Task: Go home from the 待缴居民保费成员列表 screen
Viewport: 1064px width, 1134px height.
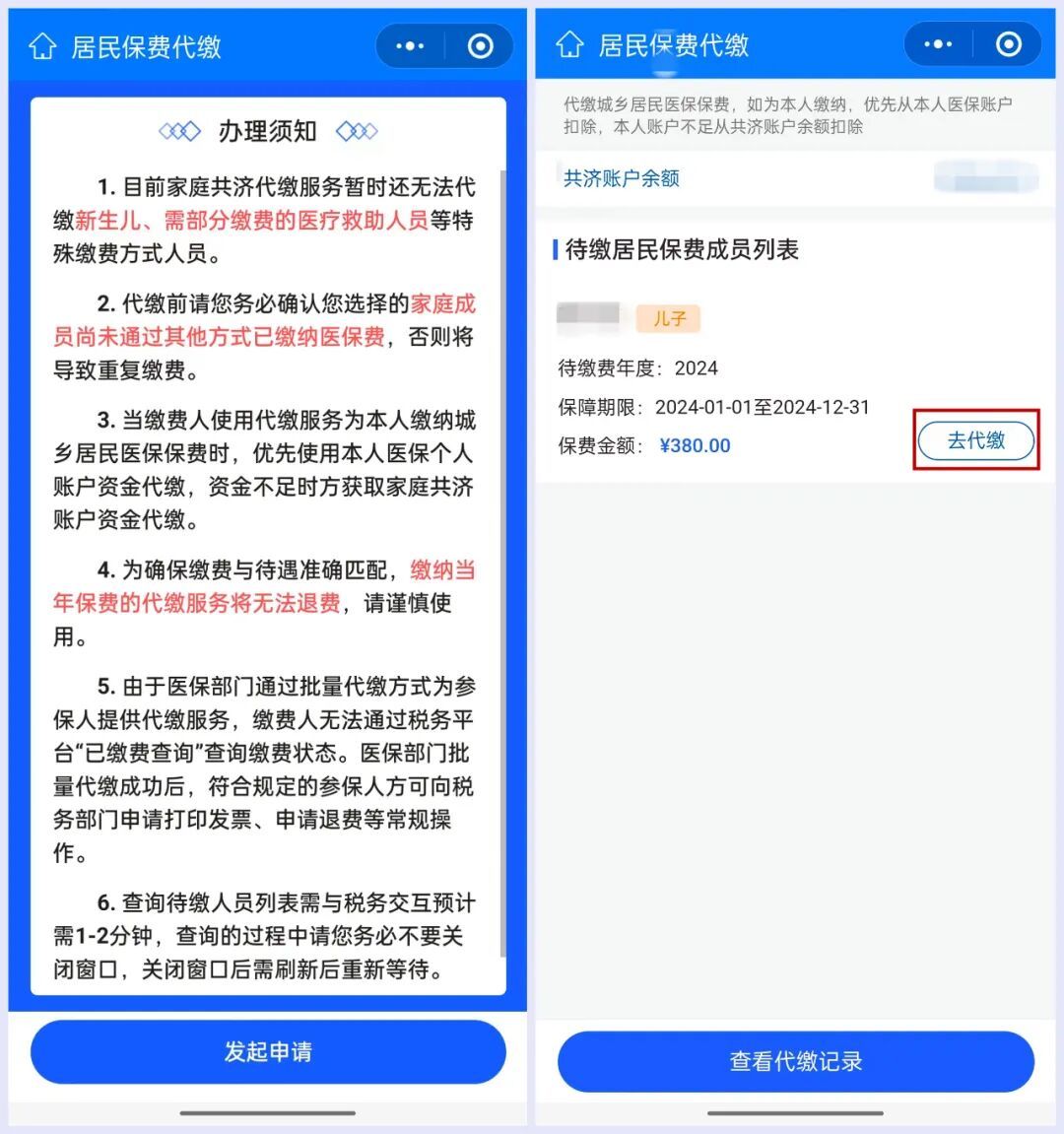Action: coord(570,45)
